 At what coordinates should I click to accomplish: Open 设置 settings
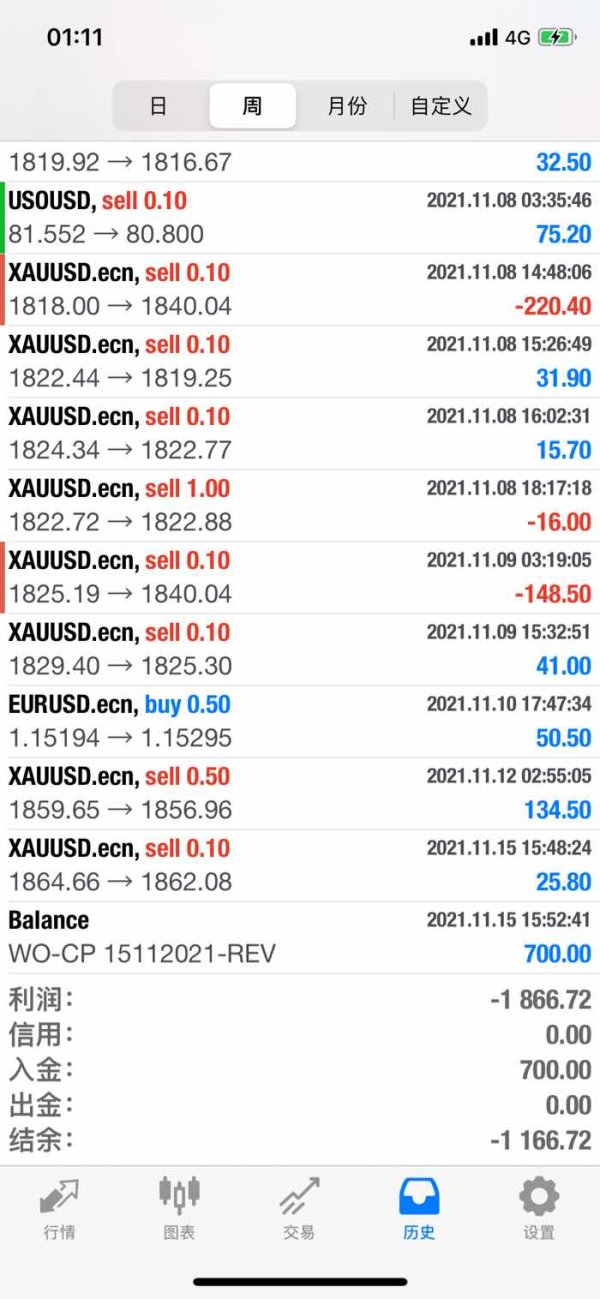click(539, 1208)
